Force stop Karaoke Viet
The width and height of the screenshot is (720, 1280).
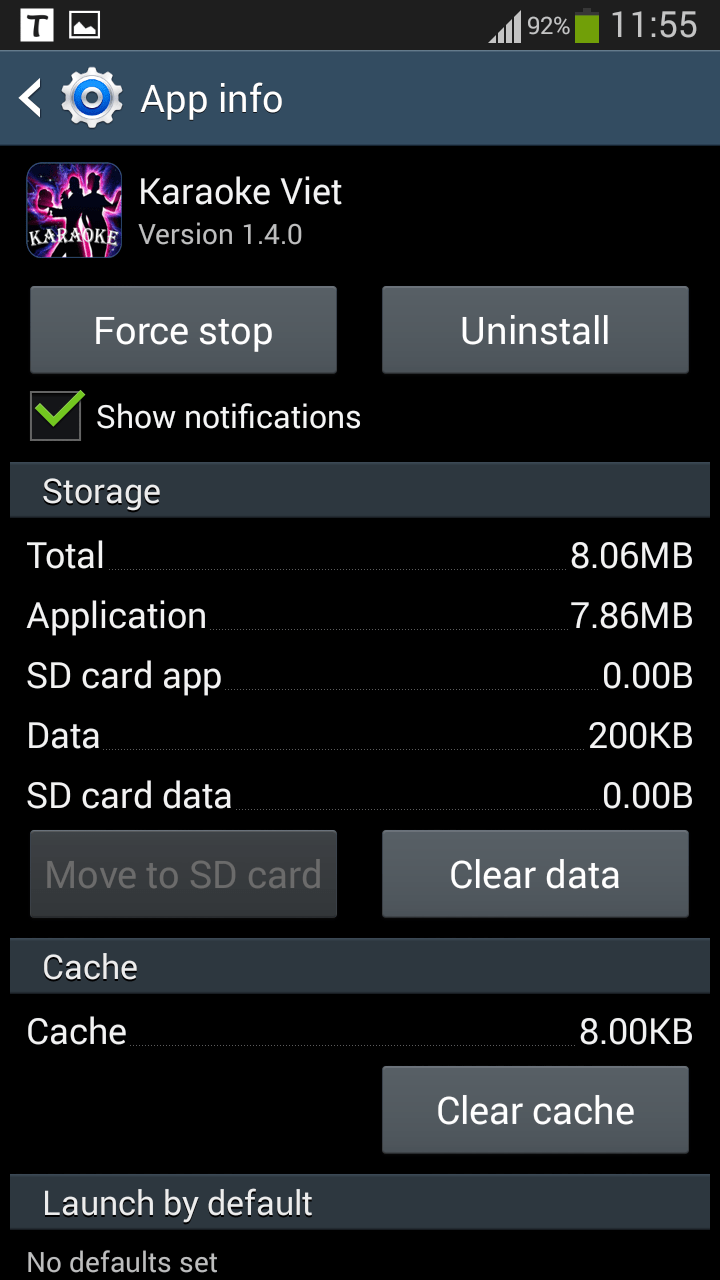coord(183,331)
